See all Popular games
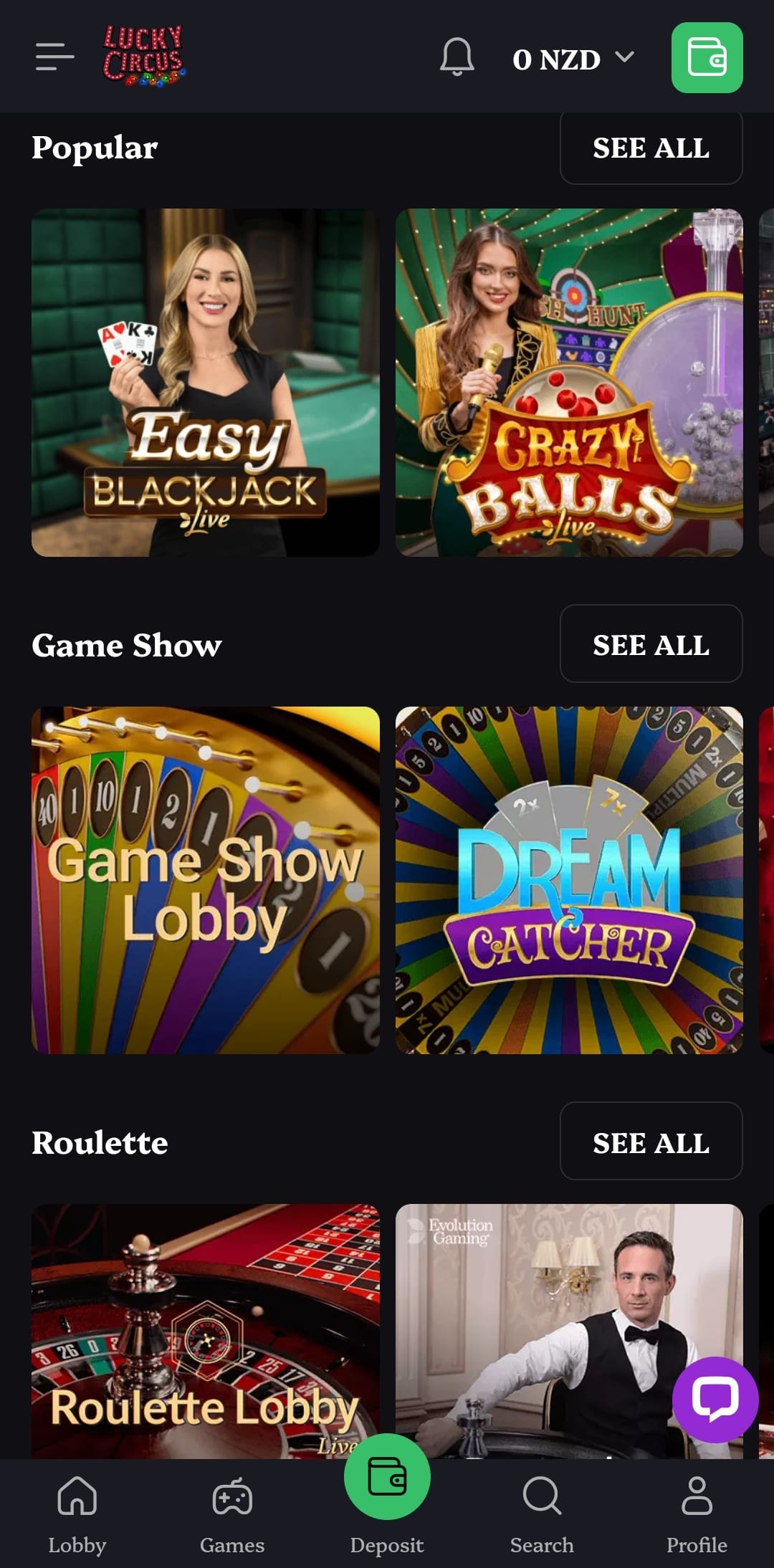 (x=651, y=148)
